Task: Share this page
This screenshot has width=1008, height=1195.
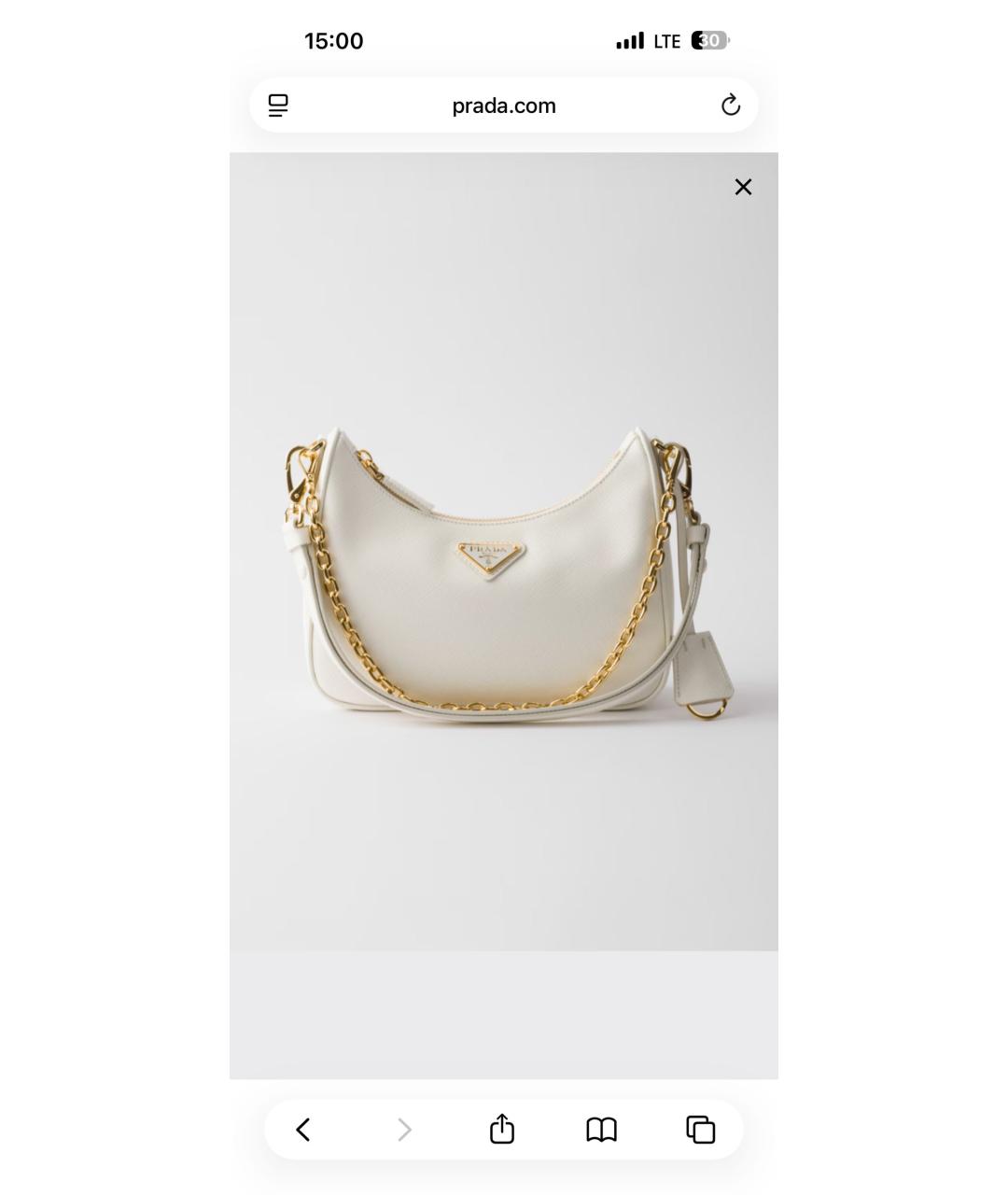Action: pyautogui.click(x=502, y=1130)
